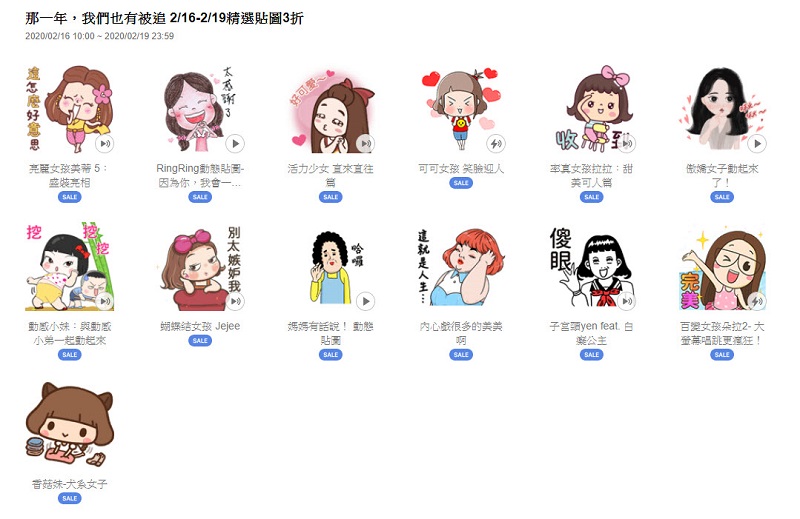The height and width of the screenshot is (519, 800).
Task: Open the 香菇妹-犬系女子 sticker set
Action: [69, 425]
